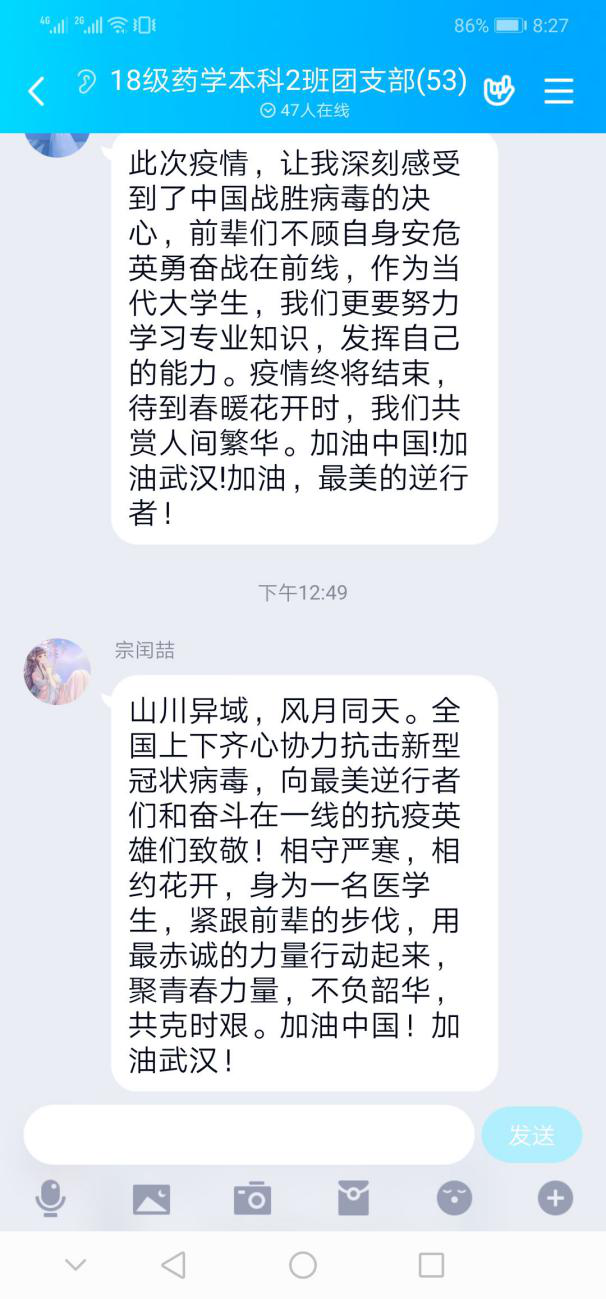Open the camera to take photo

252,1198
